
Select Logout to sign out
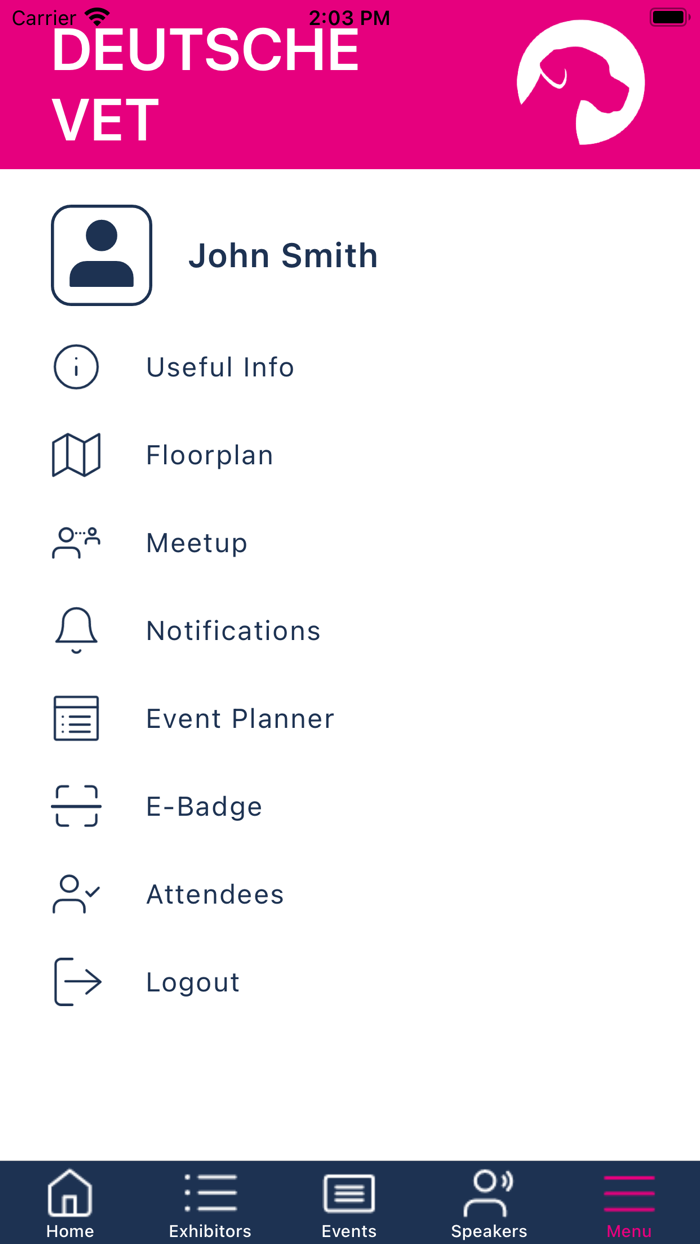pyautogui.click(x=193, y=982)
